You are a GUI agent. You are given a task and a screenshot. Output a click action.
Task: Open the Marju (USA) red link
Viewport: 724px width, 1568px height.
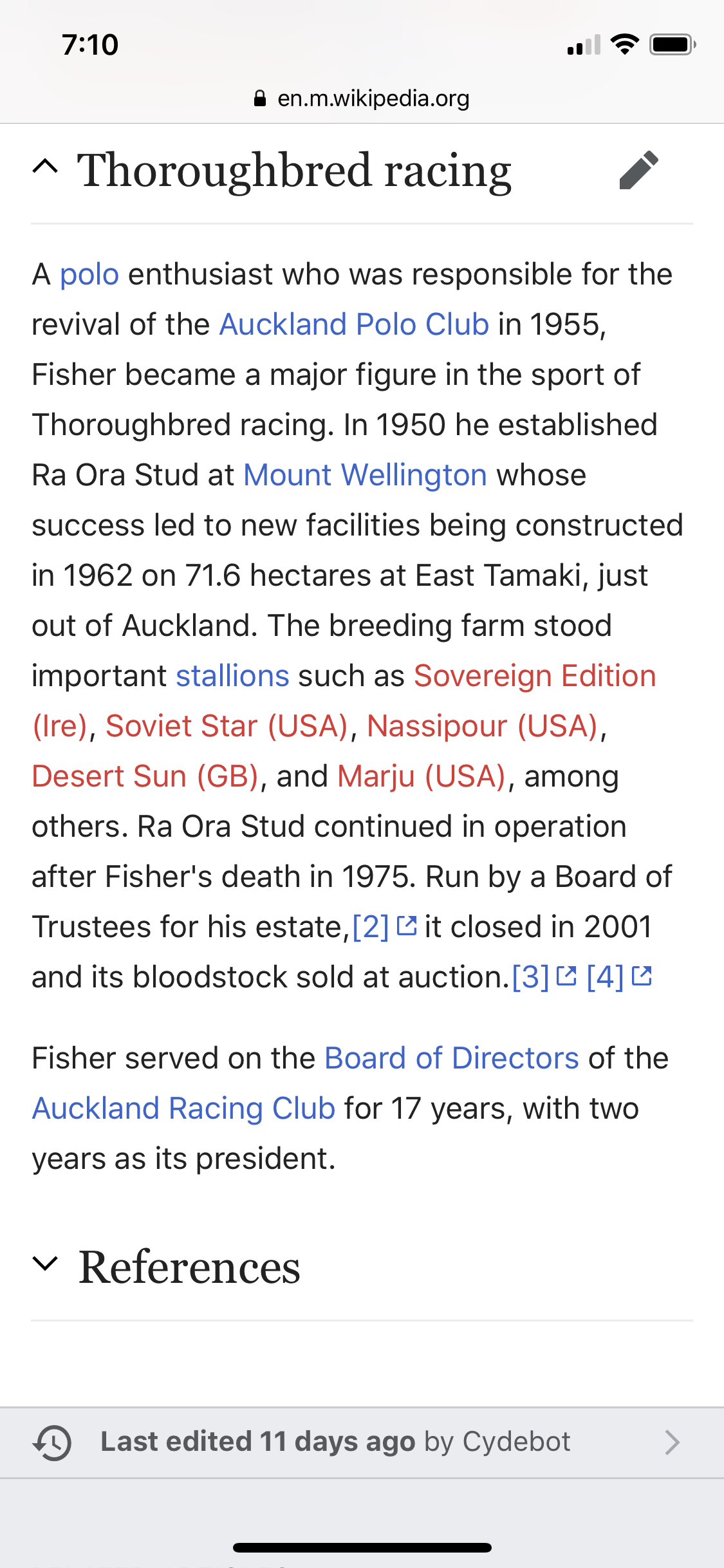pyautogui.click(x=422, y=776)
